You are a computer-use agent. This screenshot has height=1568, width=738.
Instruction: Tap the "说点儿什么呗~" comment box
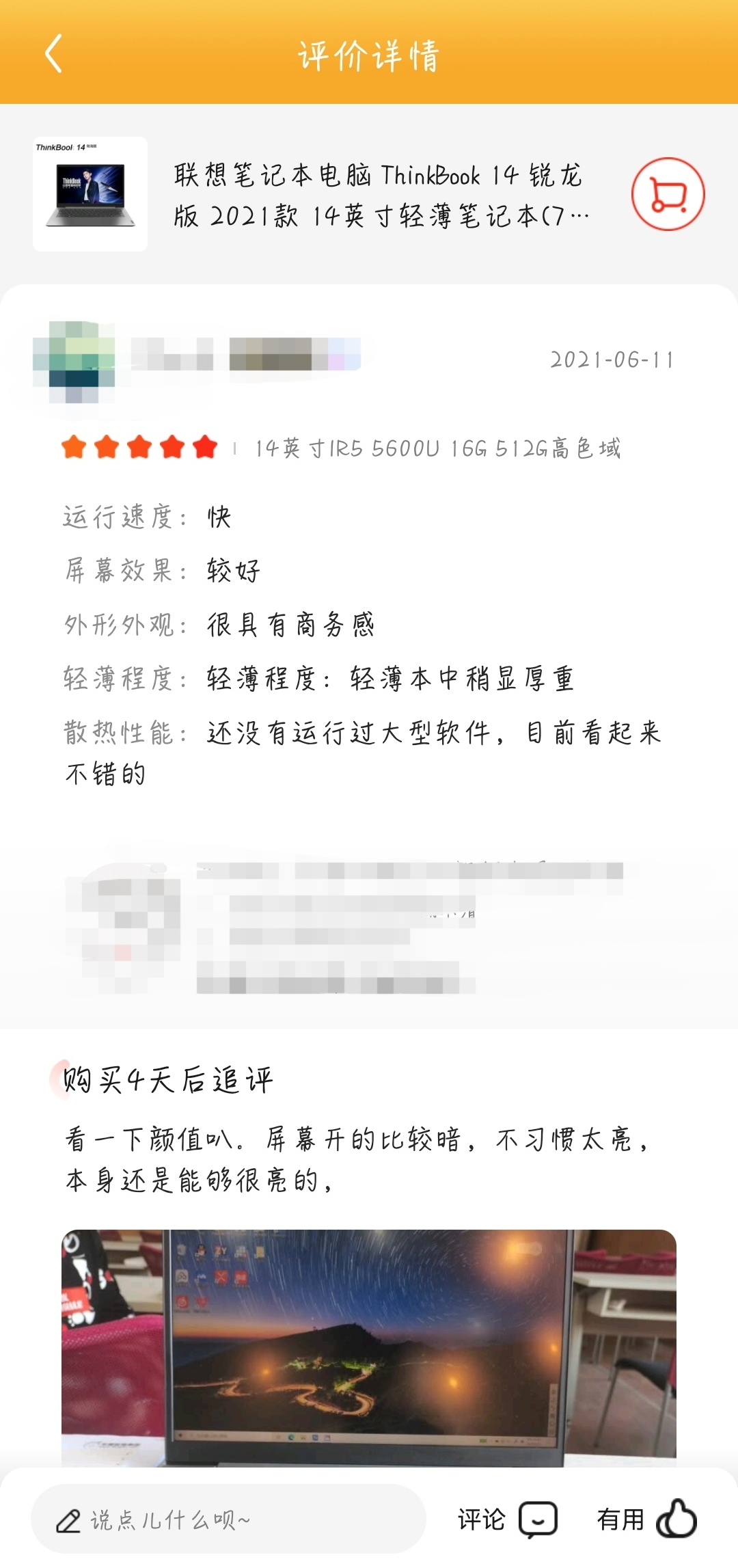click(x=228, y=1519)
